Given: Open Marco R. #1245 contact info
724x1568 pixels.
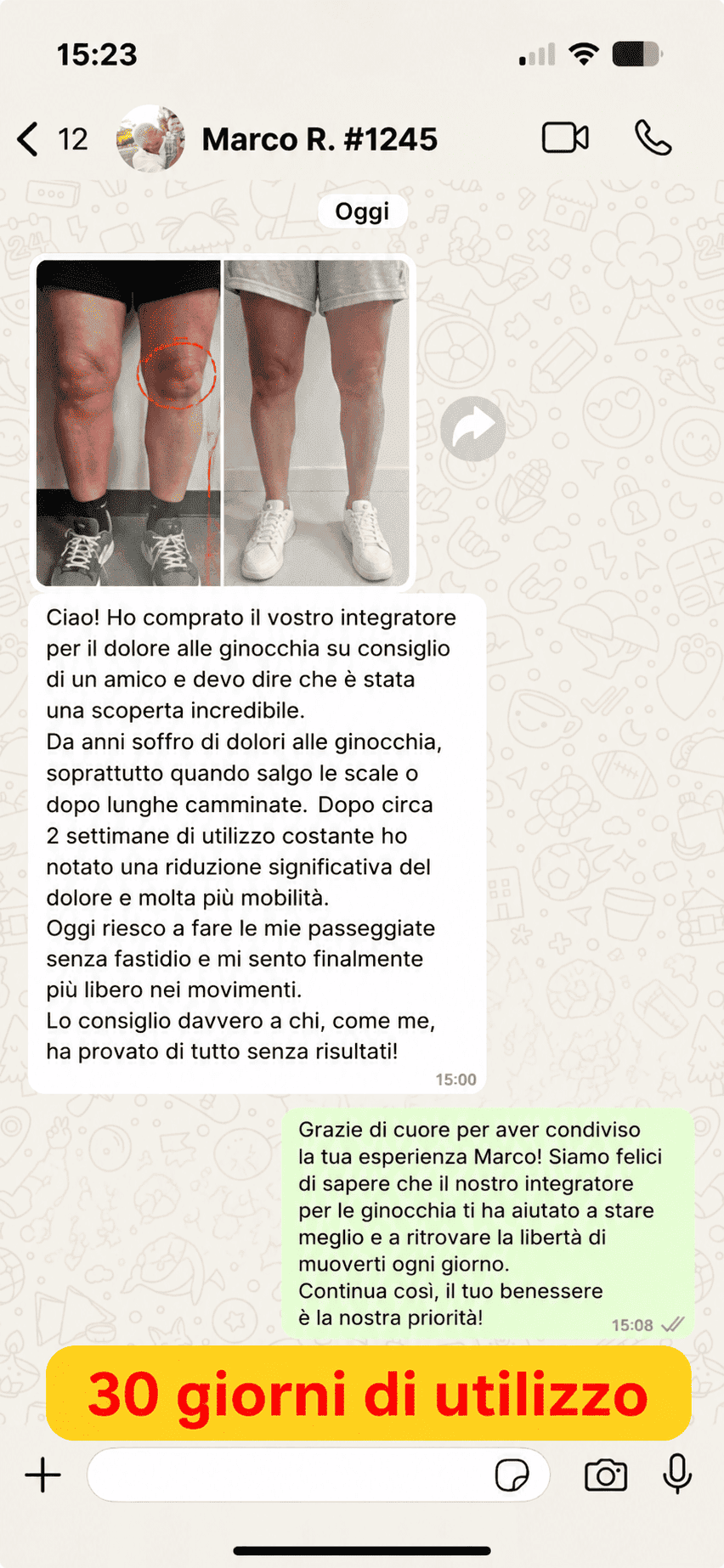Looking at the screenshot, I should pos(320,139).
